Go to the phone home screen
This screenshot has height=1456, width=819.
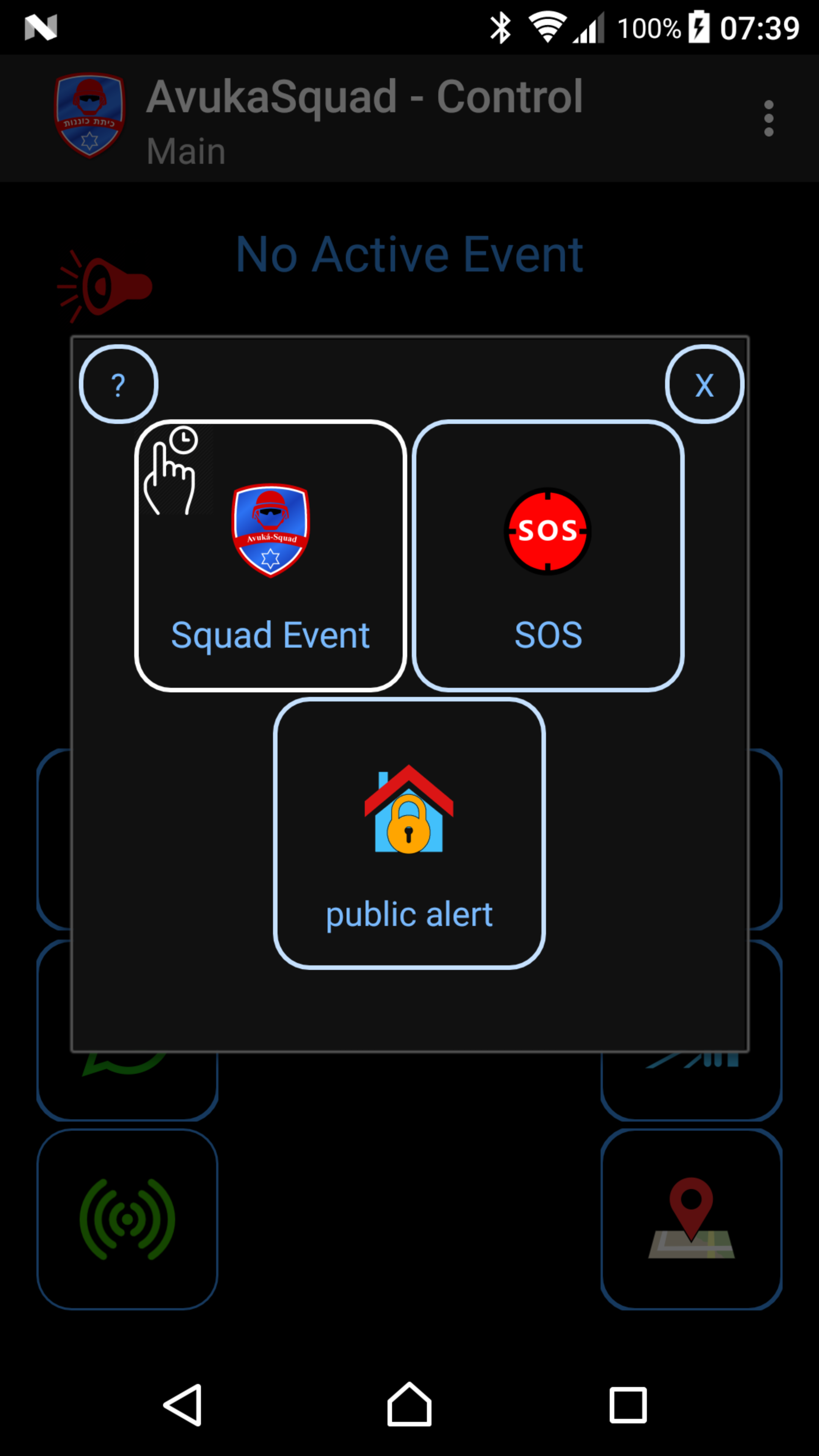(409, 1404)
